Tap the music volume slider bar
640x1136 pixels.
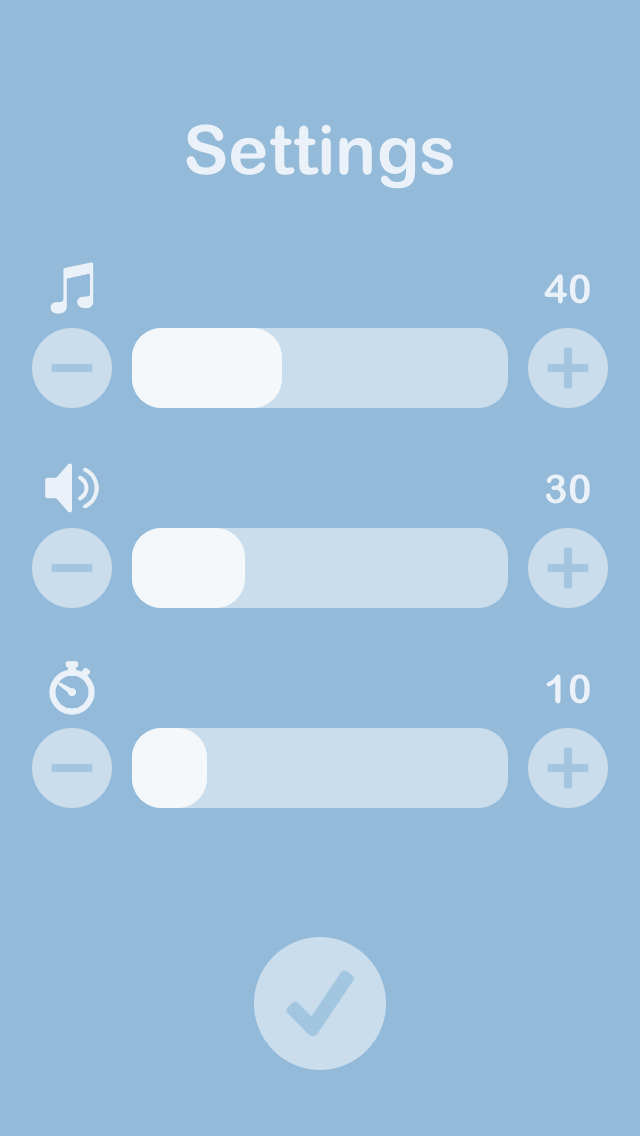[320, 368]
